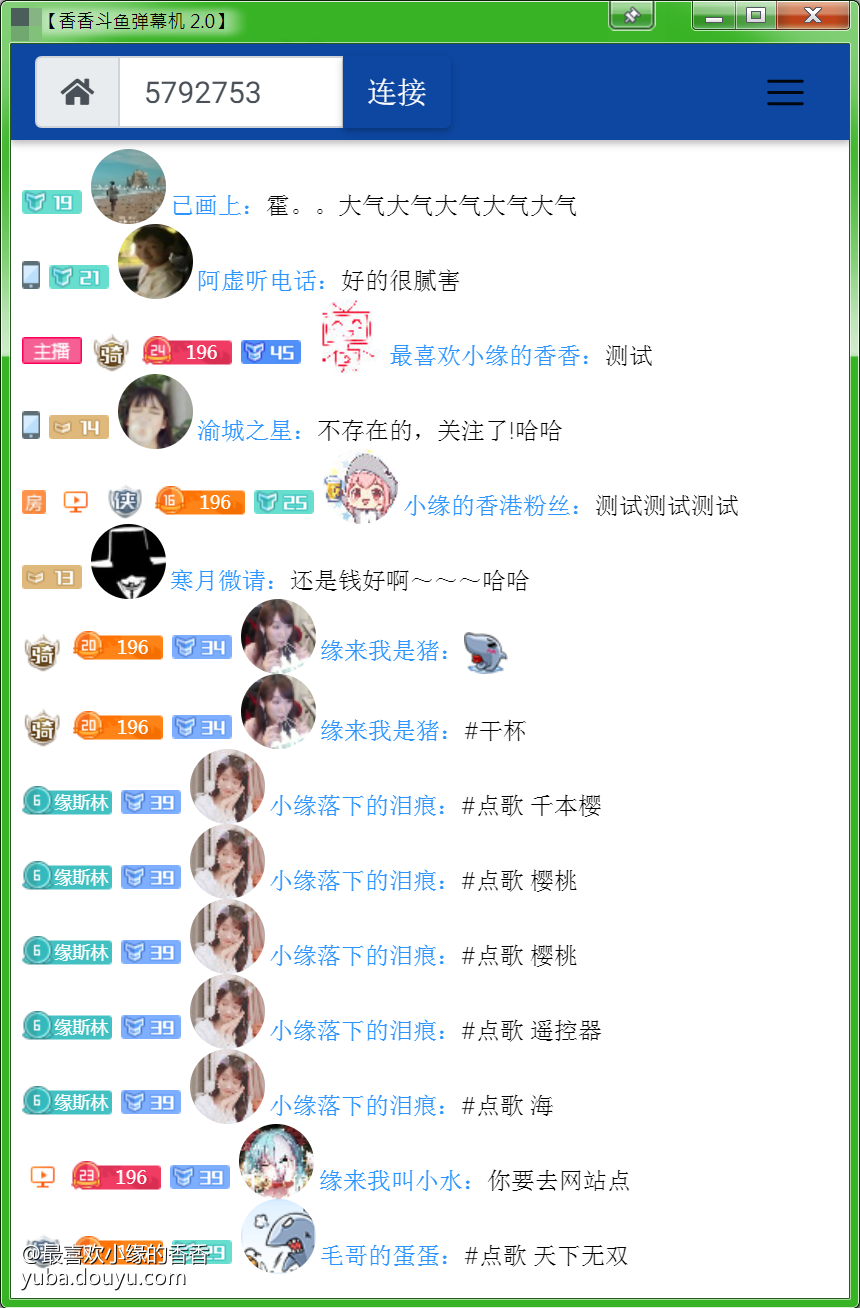Maximize the window
This screenshot has height=1308, width=860.
pos(756,15)
